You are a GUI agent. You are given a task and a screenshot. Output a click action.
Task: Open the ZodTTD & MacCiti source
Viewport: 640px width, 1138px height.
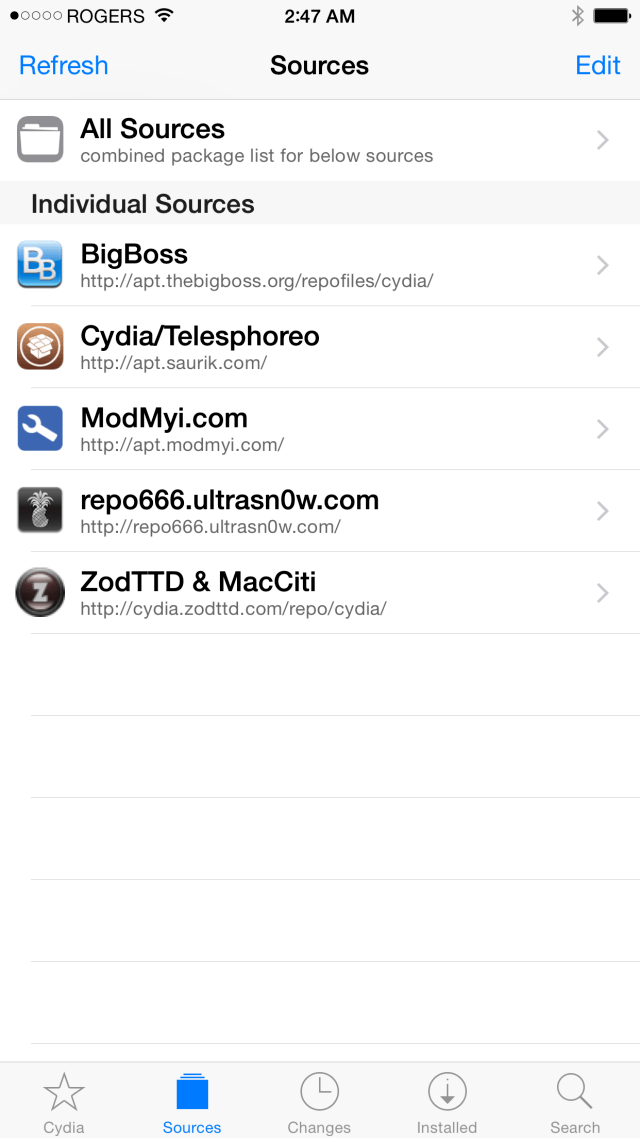(x=320, y=593)
